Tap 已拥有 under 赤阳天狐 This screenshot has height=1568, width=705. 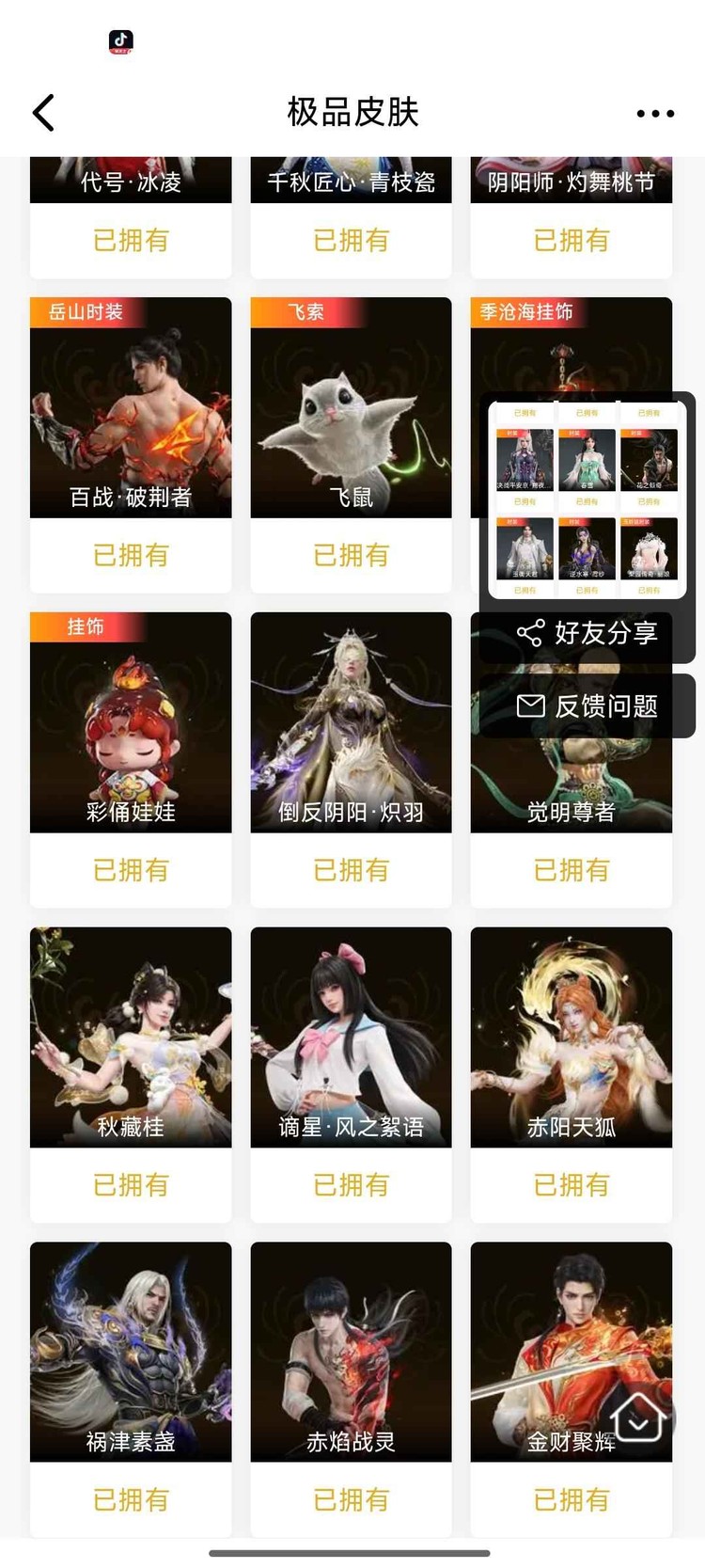coord(571,1185)
